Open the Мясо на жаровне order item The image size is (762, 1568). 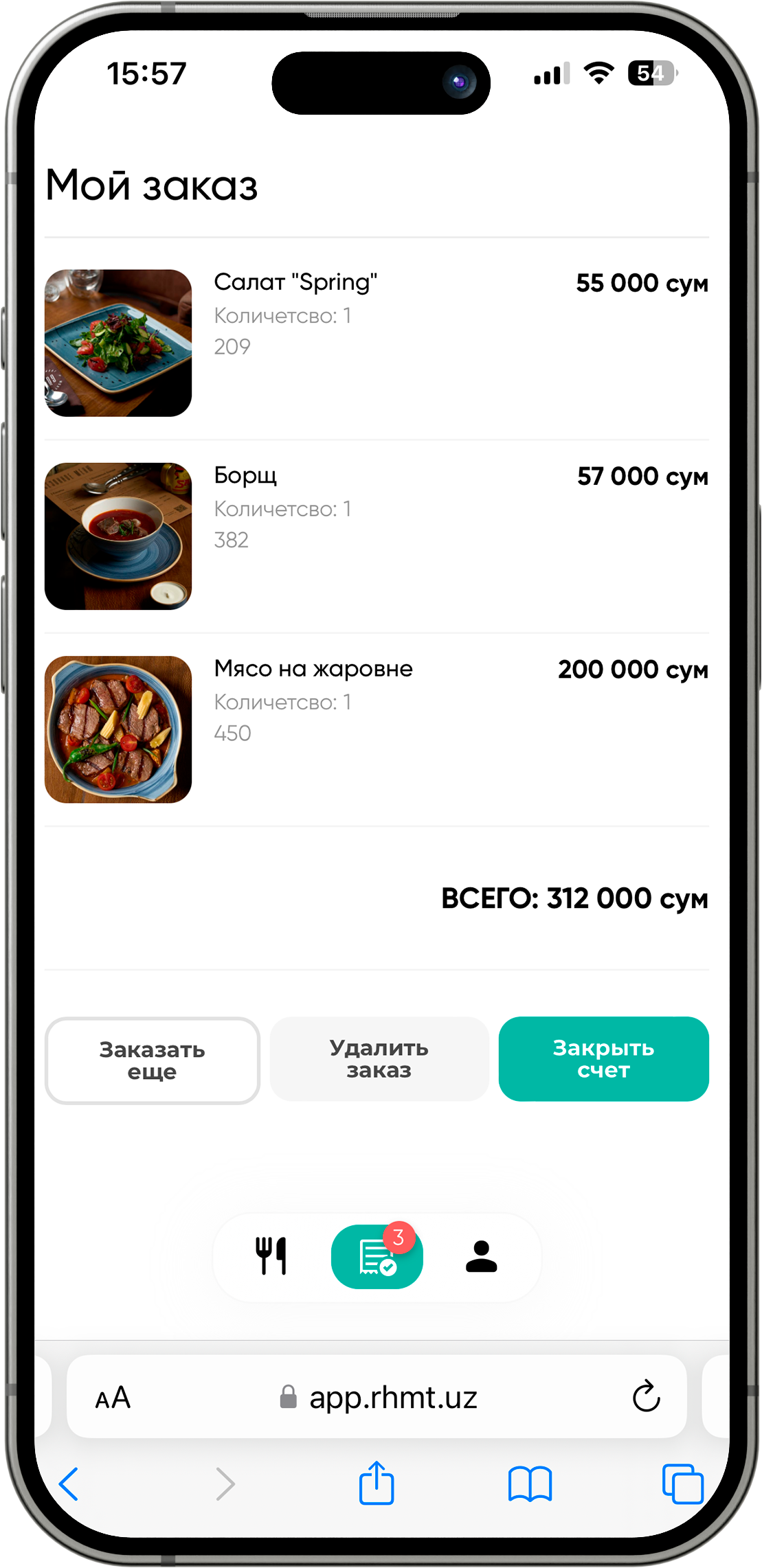click(x=313, y=668)
